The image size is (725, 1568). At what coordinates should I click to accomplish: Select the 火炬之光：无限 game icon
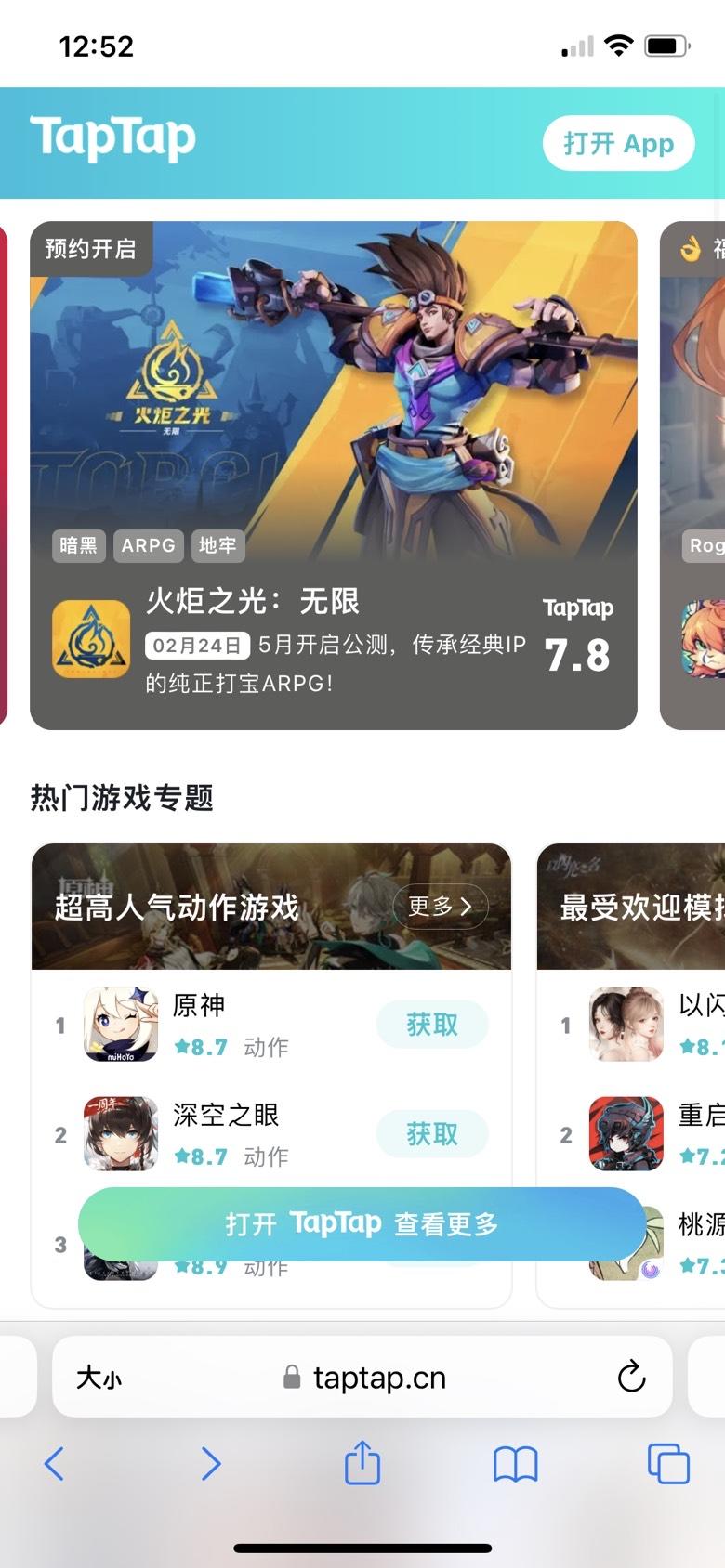89,641
